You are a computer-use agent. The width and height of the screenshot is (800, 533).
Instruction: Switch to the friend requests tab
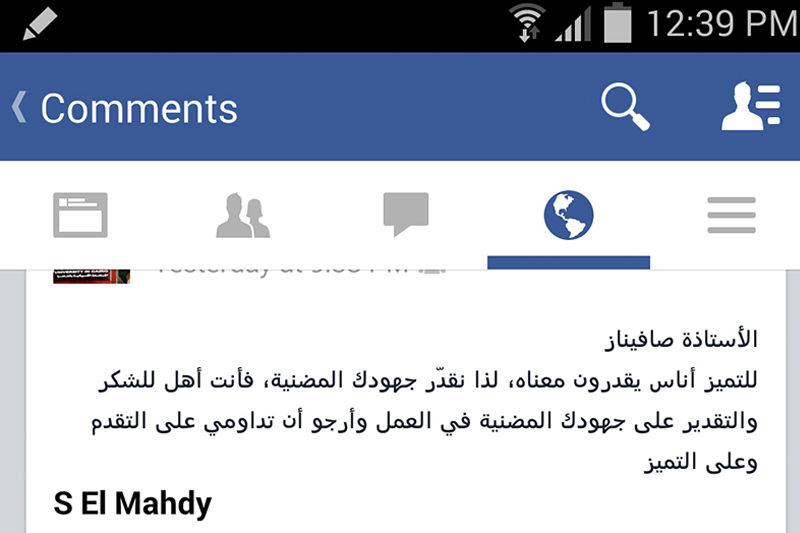coord(243,214)
